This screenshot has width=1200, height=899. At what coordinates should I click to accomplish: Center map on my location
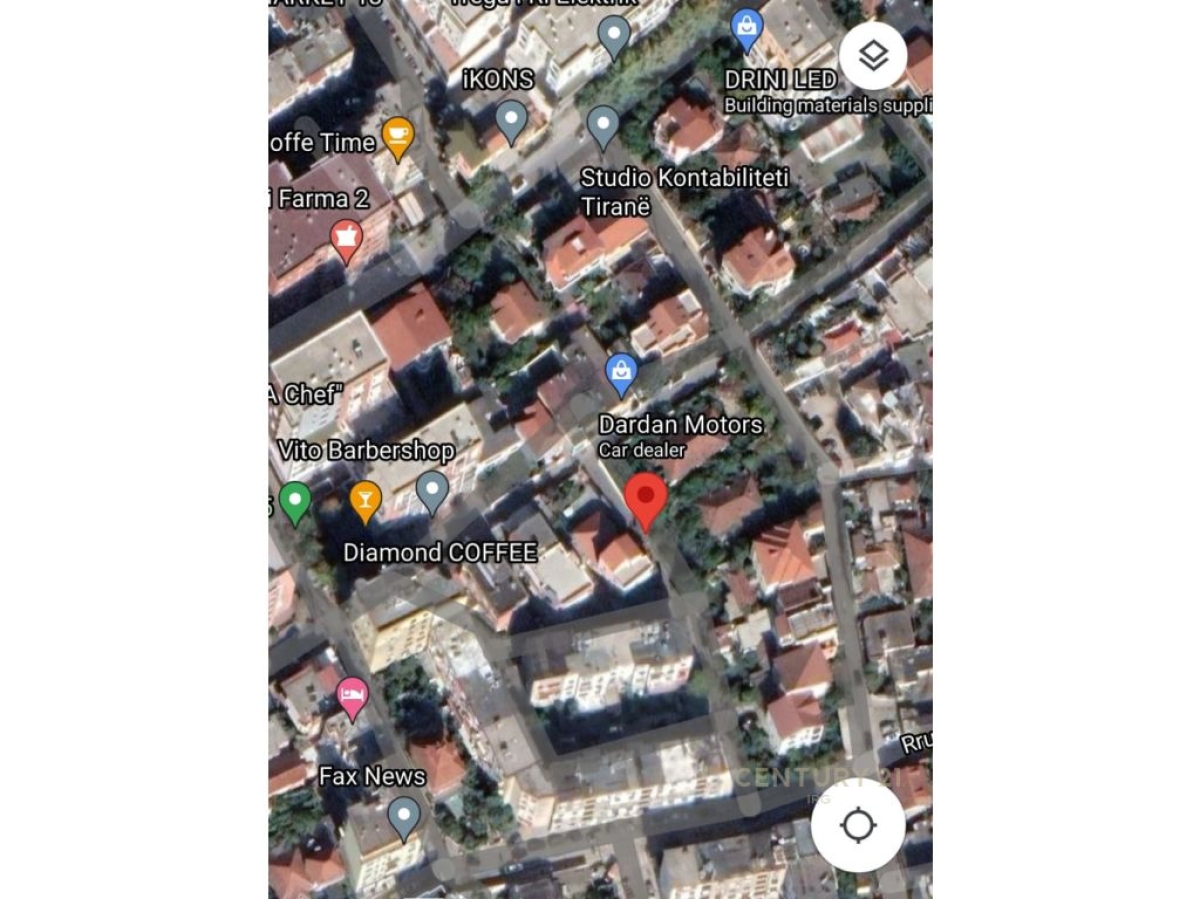(x=858, y=826)
